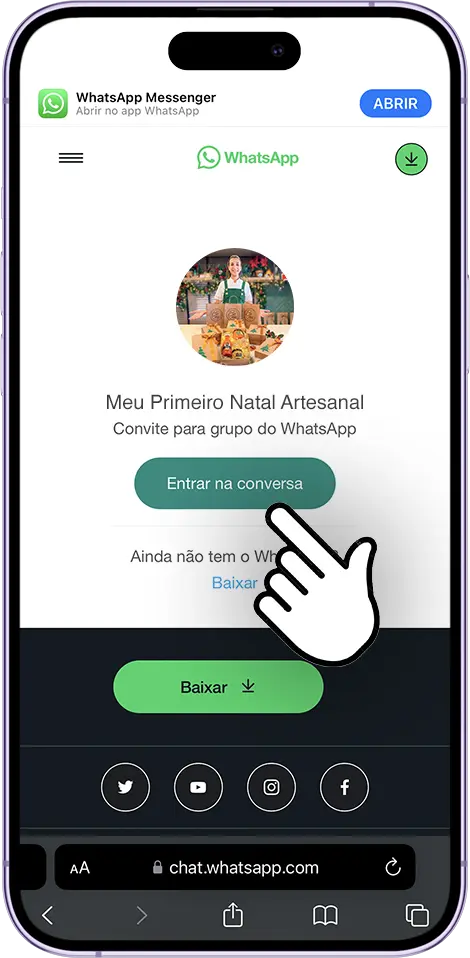Tap the large green Baixar button

218,687
